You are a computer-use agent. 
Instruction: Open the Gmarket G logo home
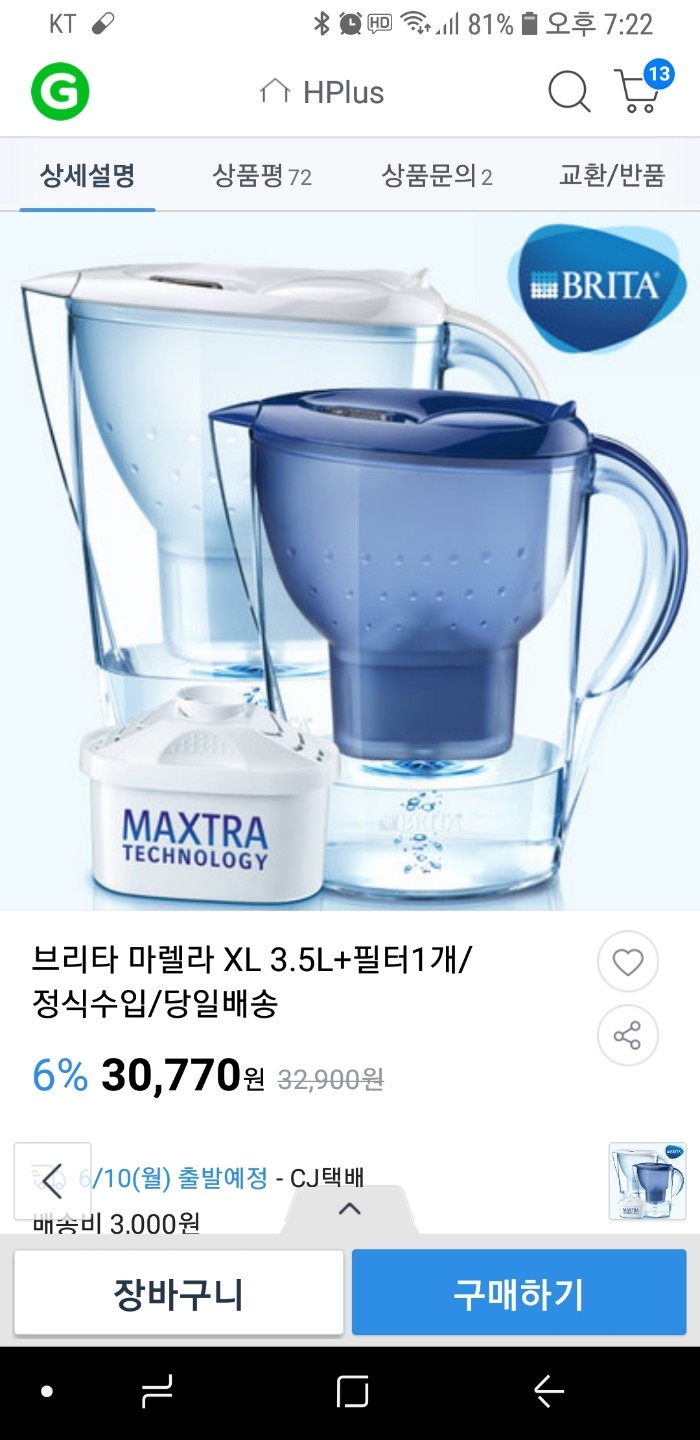tap(60, 92)
